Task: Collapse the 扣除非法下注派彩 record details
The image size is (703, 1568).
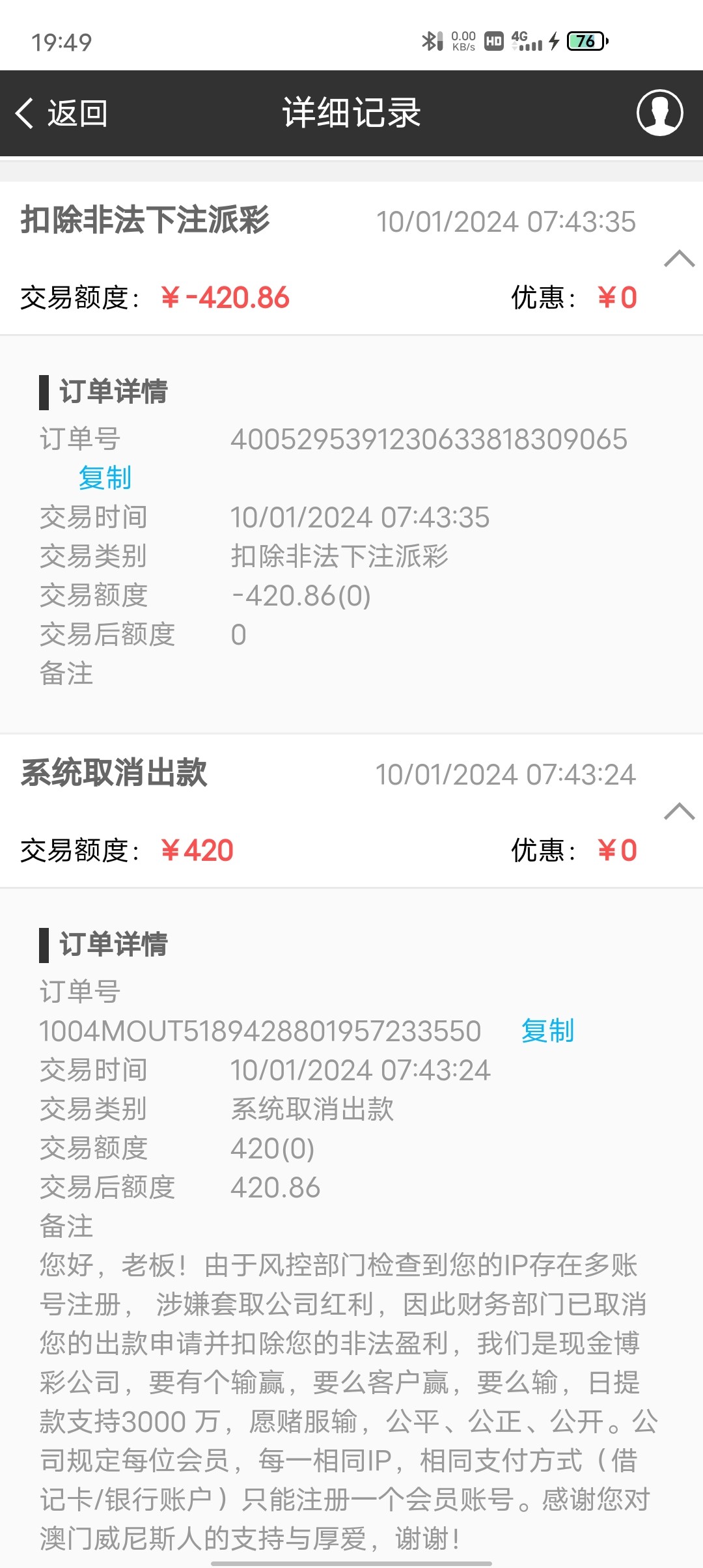Action: (x=679, y=259)
